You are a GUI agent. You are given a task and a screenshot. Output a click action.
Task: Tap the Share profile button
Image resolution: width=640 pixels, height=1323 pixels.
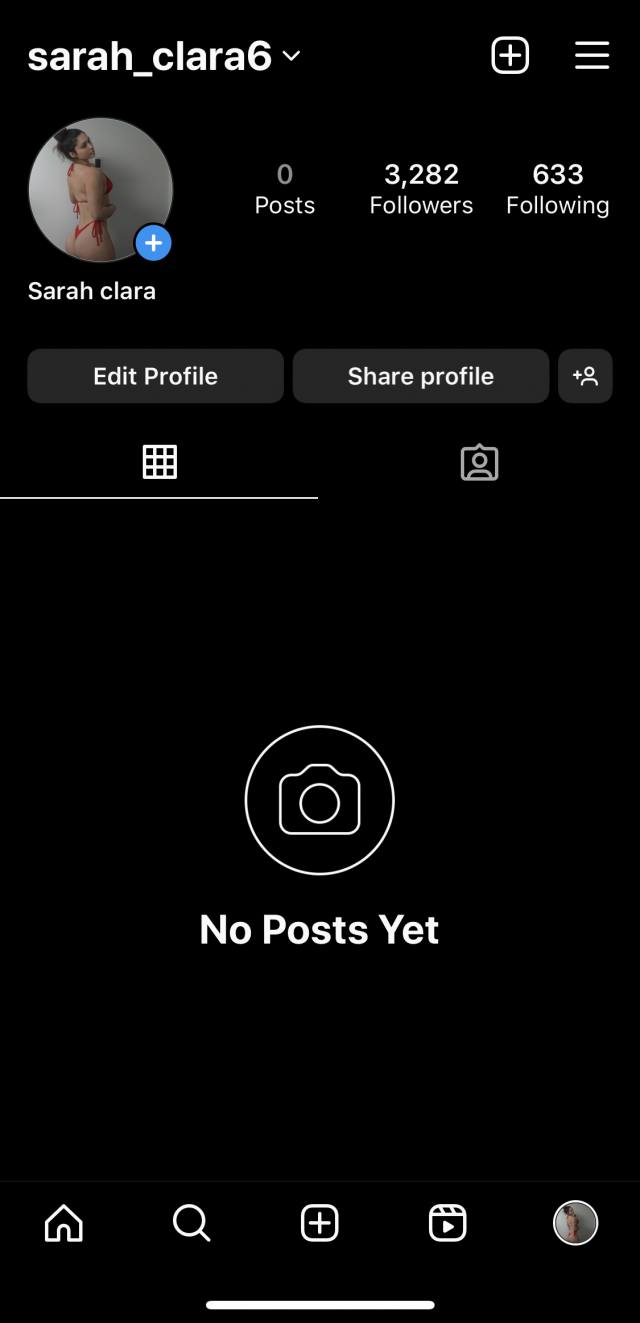pos(421,376)
